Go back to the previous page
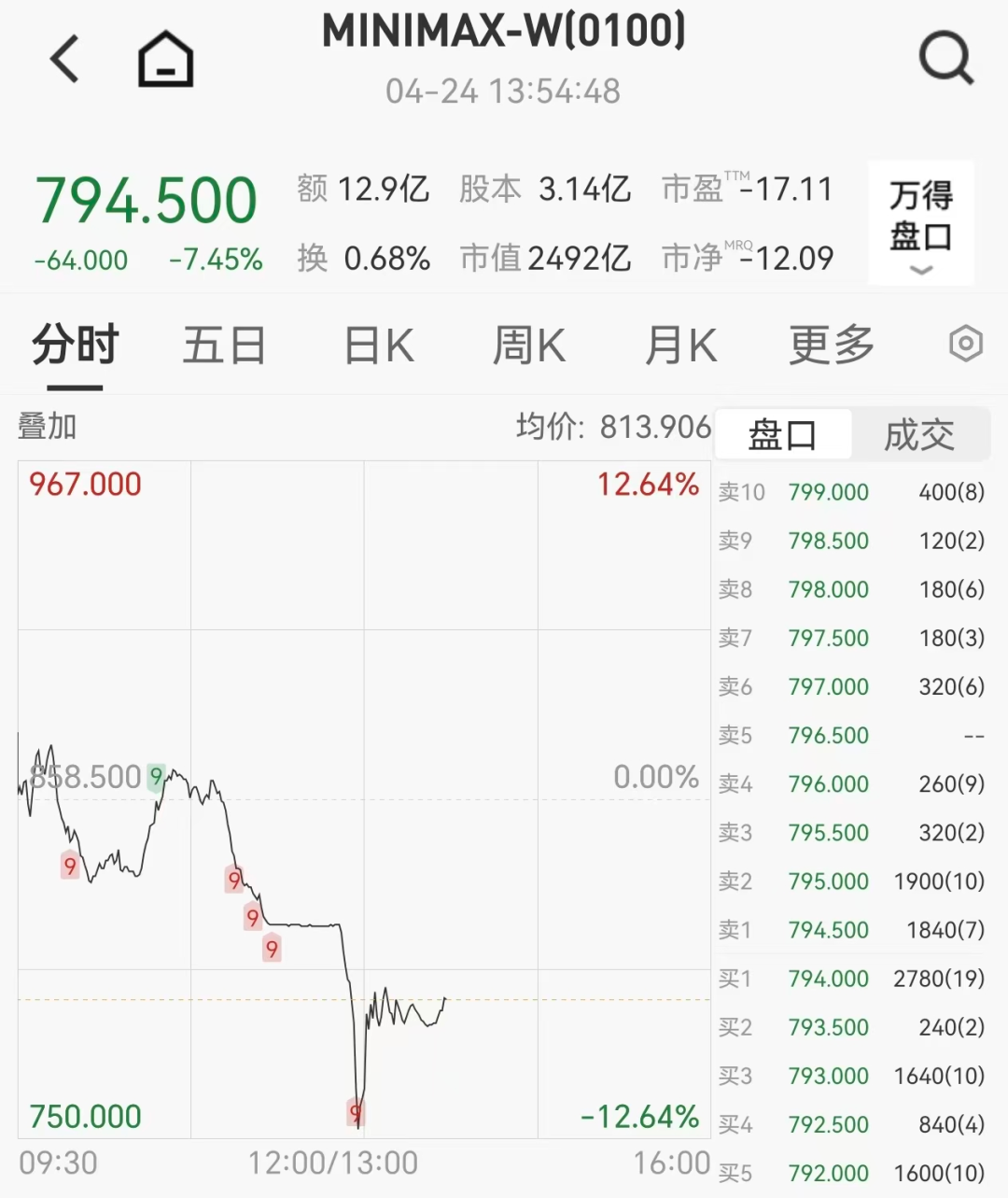 [x=65, y=60]
